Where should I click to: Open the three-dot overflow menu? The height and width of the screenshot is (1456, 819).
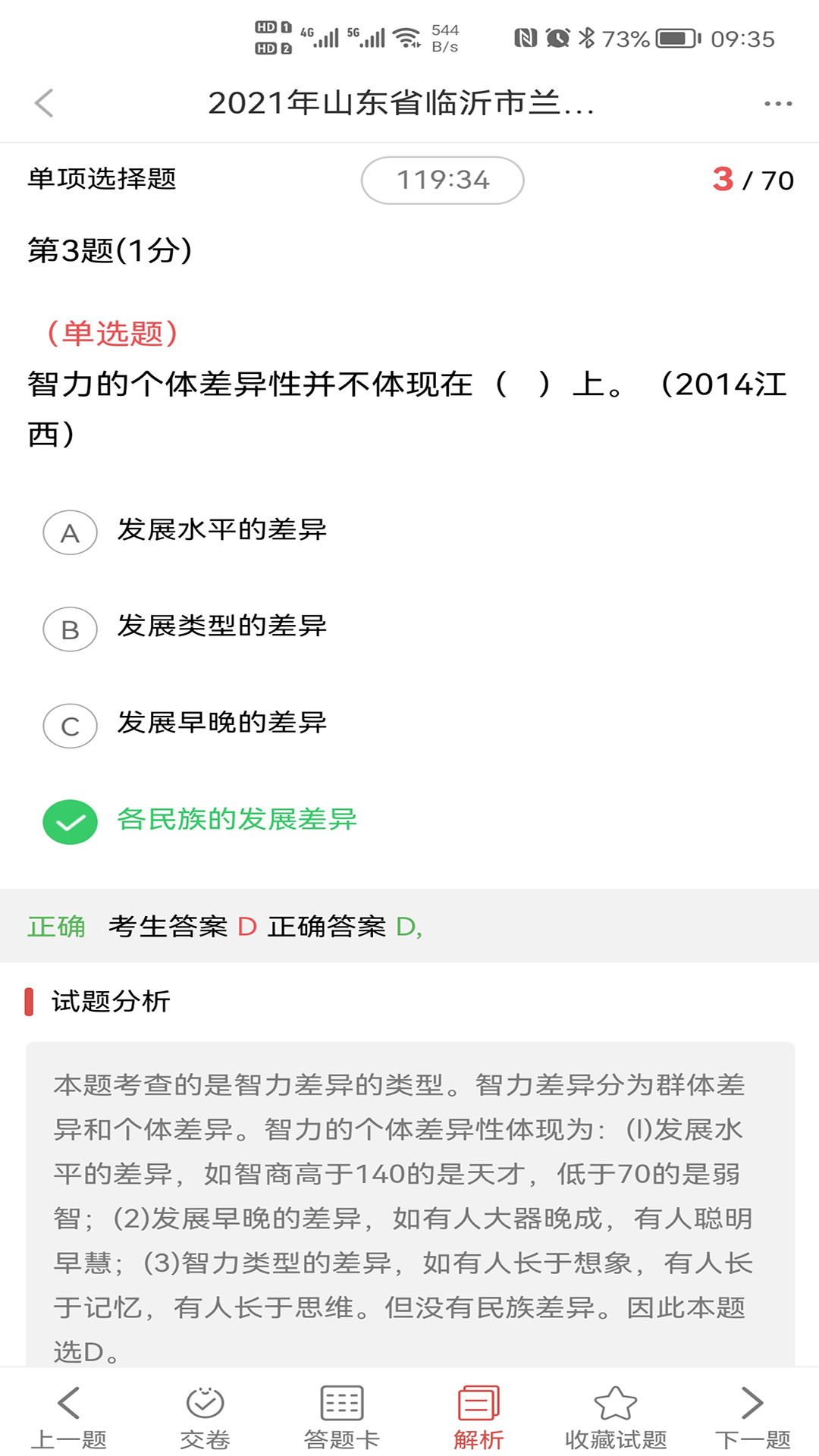tap(778, 104)
